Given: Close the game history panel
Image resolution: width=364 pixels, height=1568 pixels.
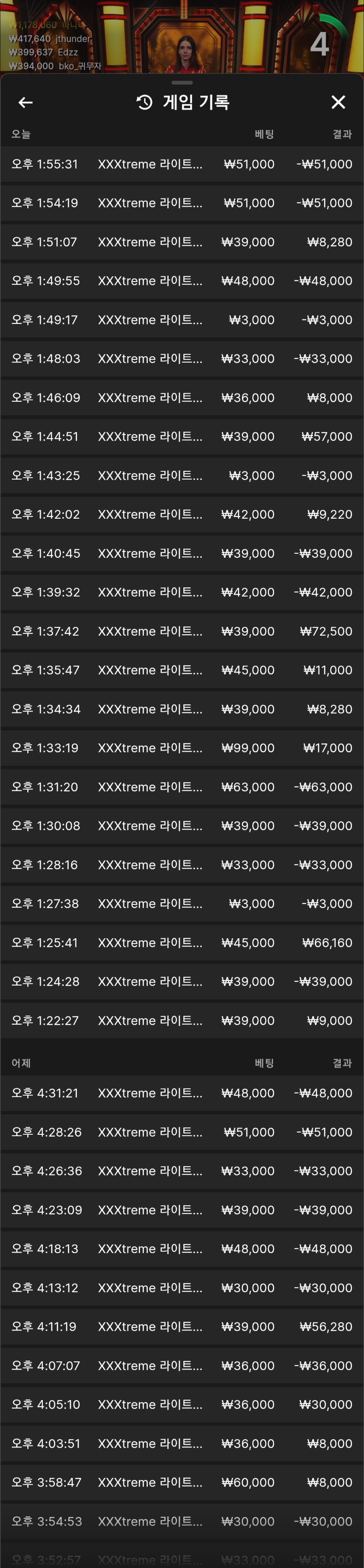Looking at the screenshot, I should (338, 102).
